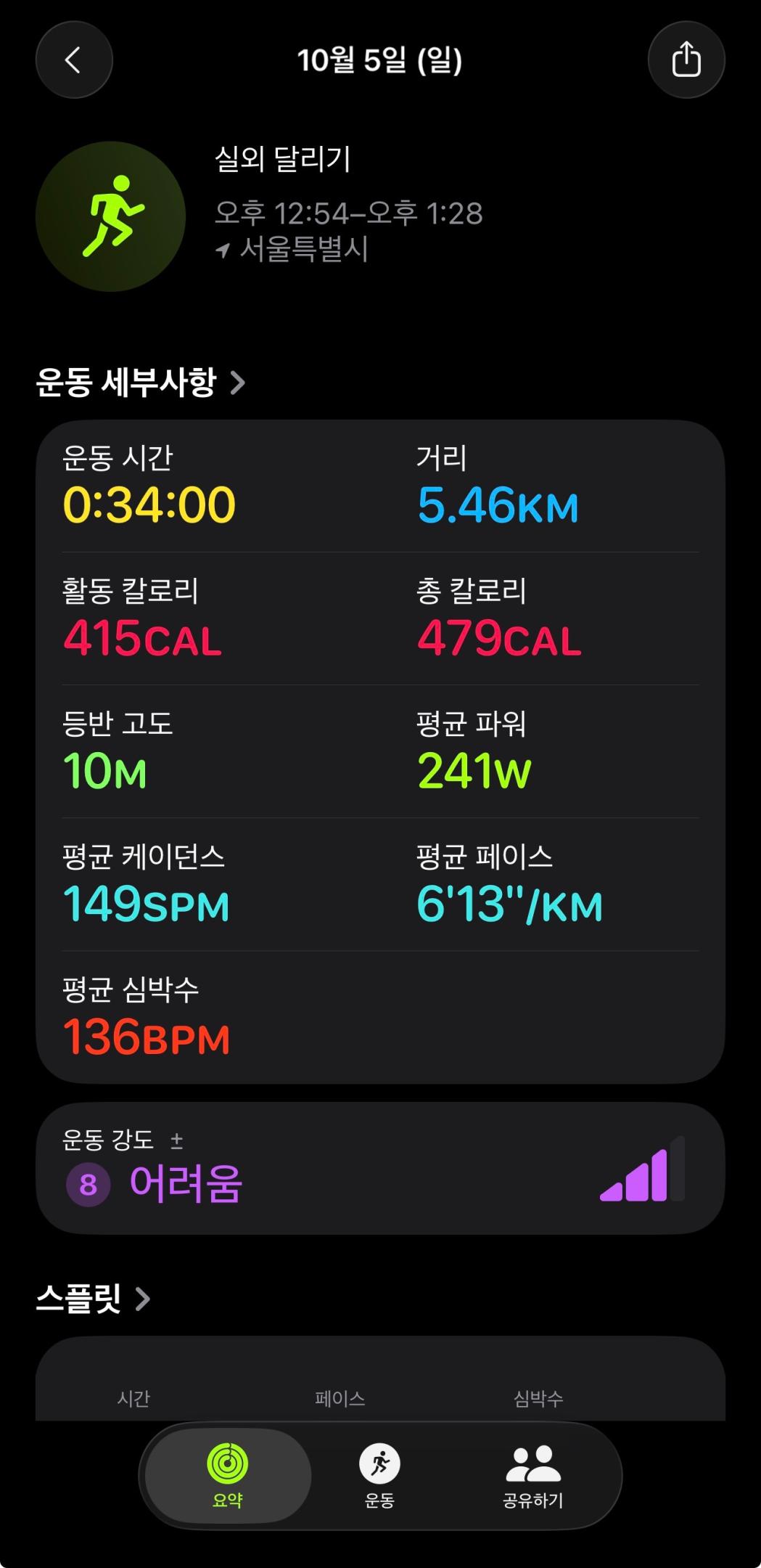This screenshot has width=761, height=1568.
Task: Switch to the 공유하기 tab
Action: 532,1476
